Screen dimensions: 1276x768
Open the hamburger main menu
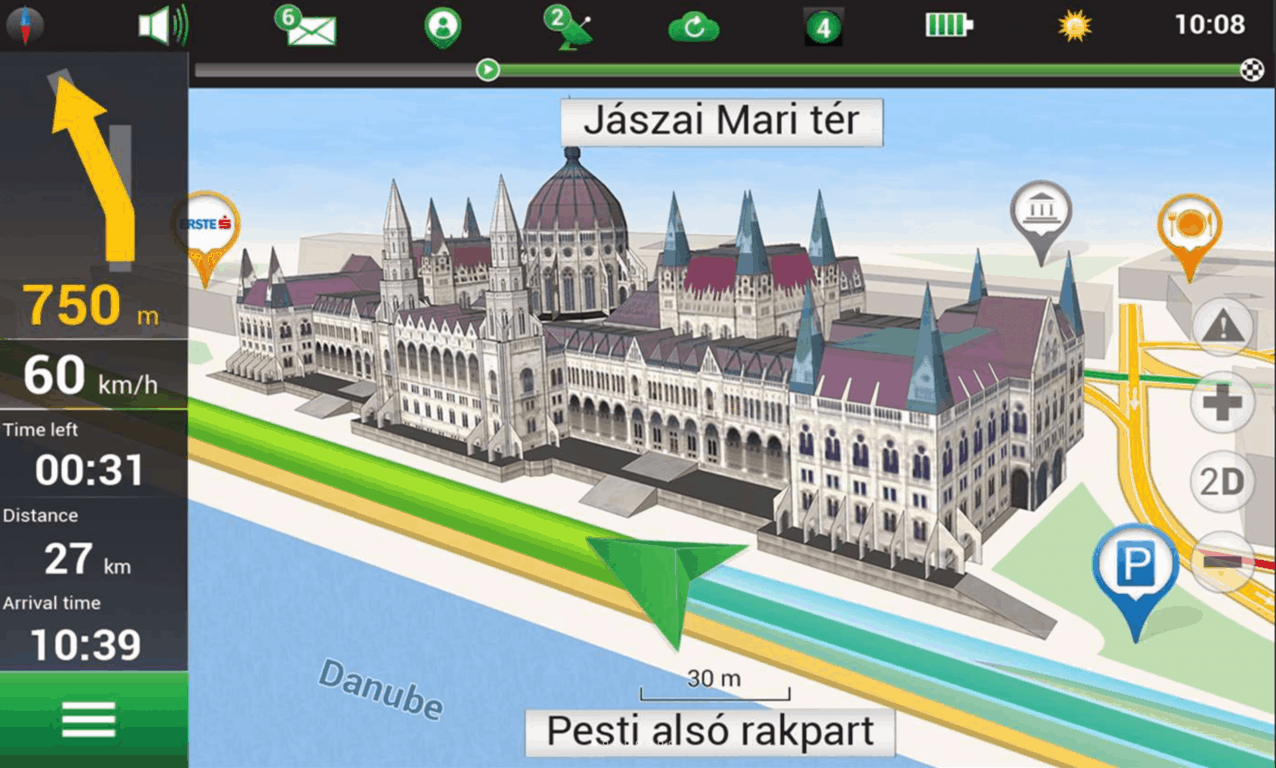pyautogui.click(x=89, y=719)
